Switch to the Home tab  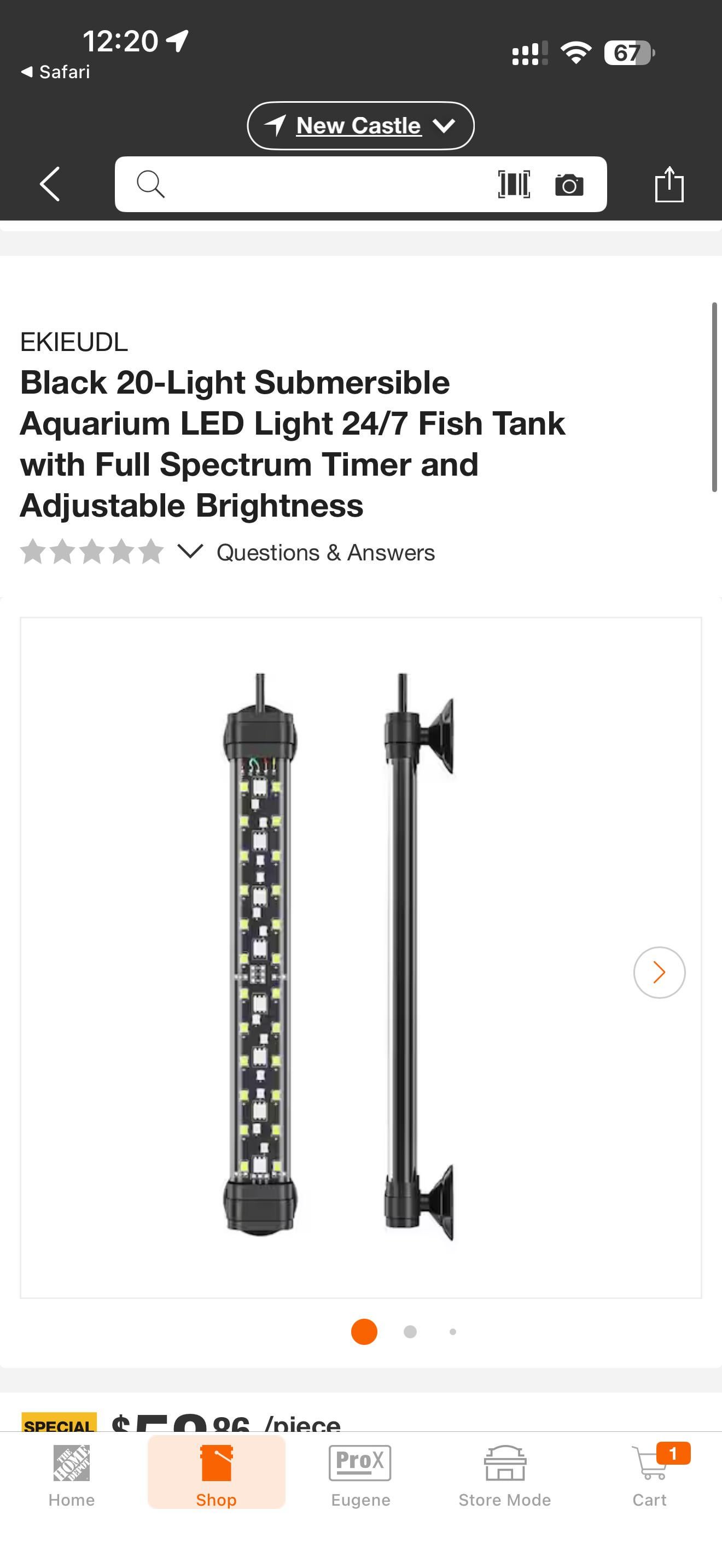pyautogui.click(x=71, y=1476)
